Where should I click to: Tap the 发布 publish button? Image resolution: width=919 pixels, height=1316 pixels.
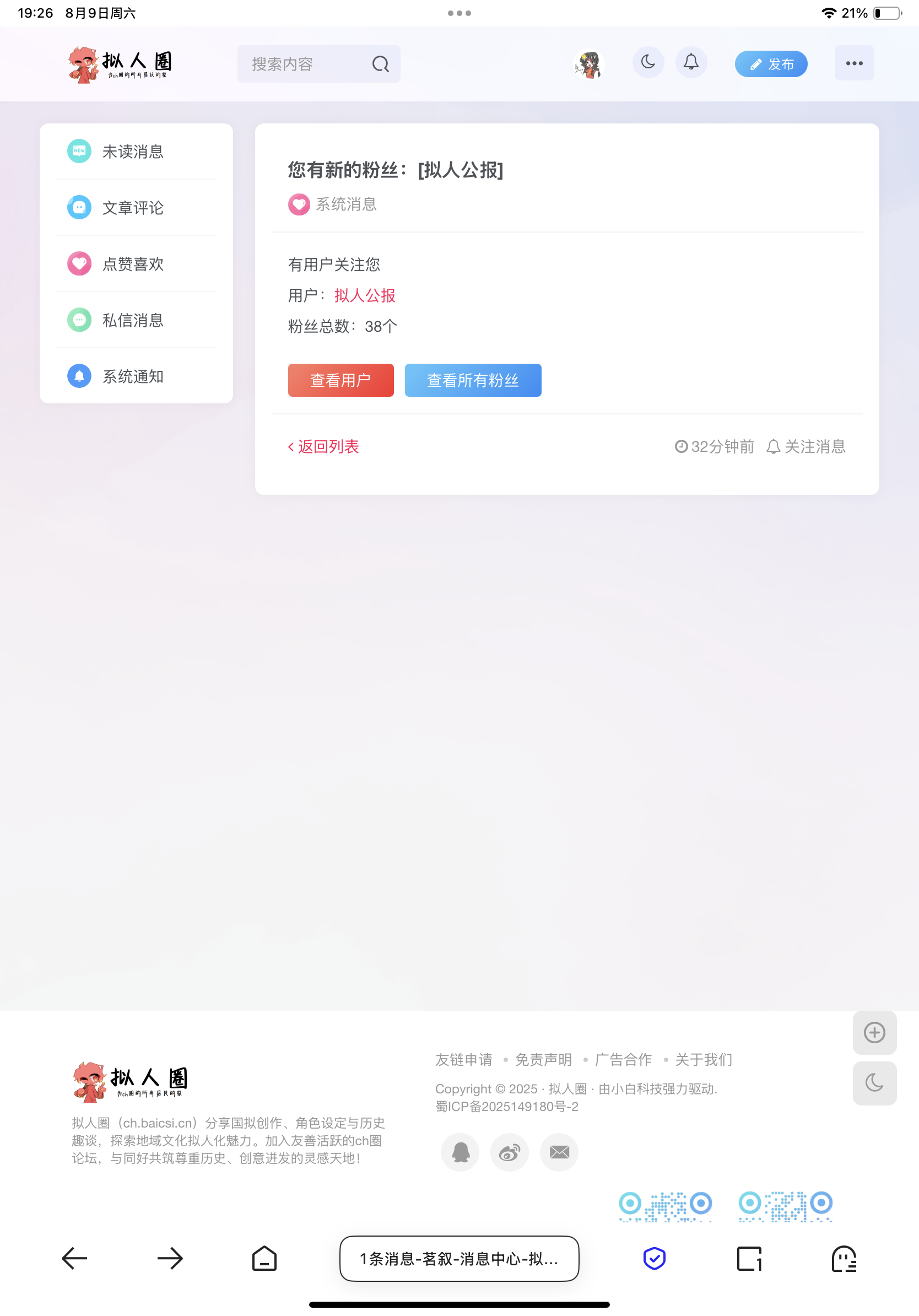[x=771, y=63]
